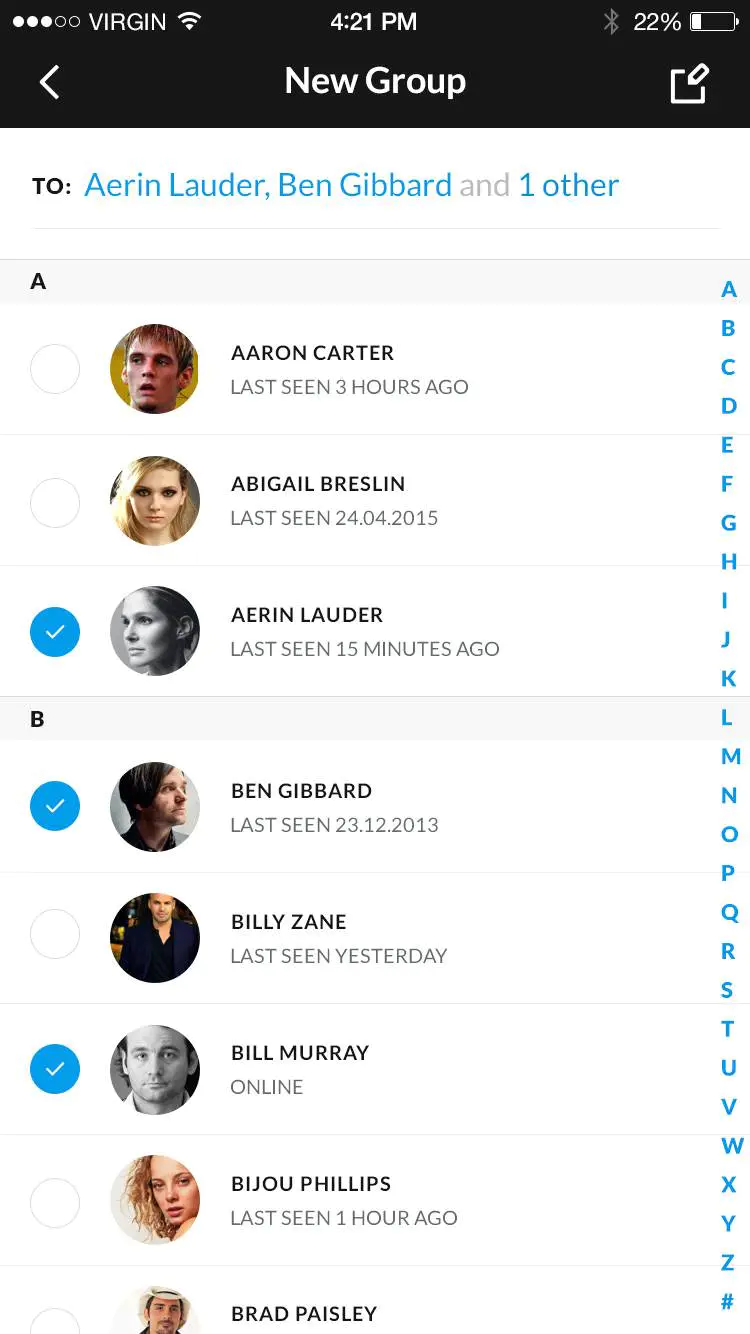Select Aaron Carter's checkbox
This screenshot has width=750, height=1334.
pyautogui.click(x=55, y=369)
